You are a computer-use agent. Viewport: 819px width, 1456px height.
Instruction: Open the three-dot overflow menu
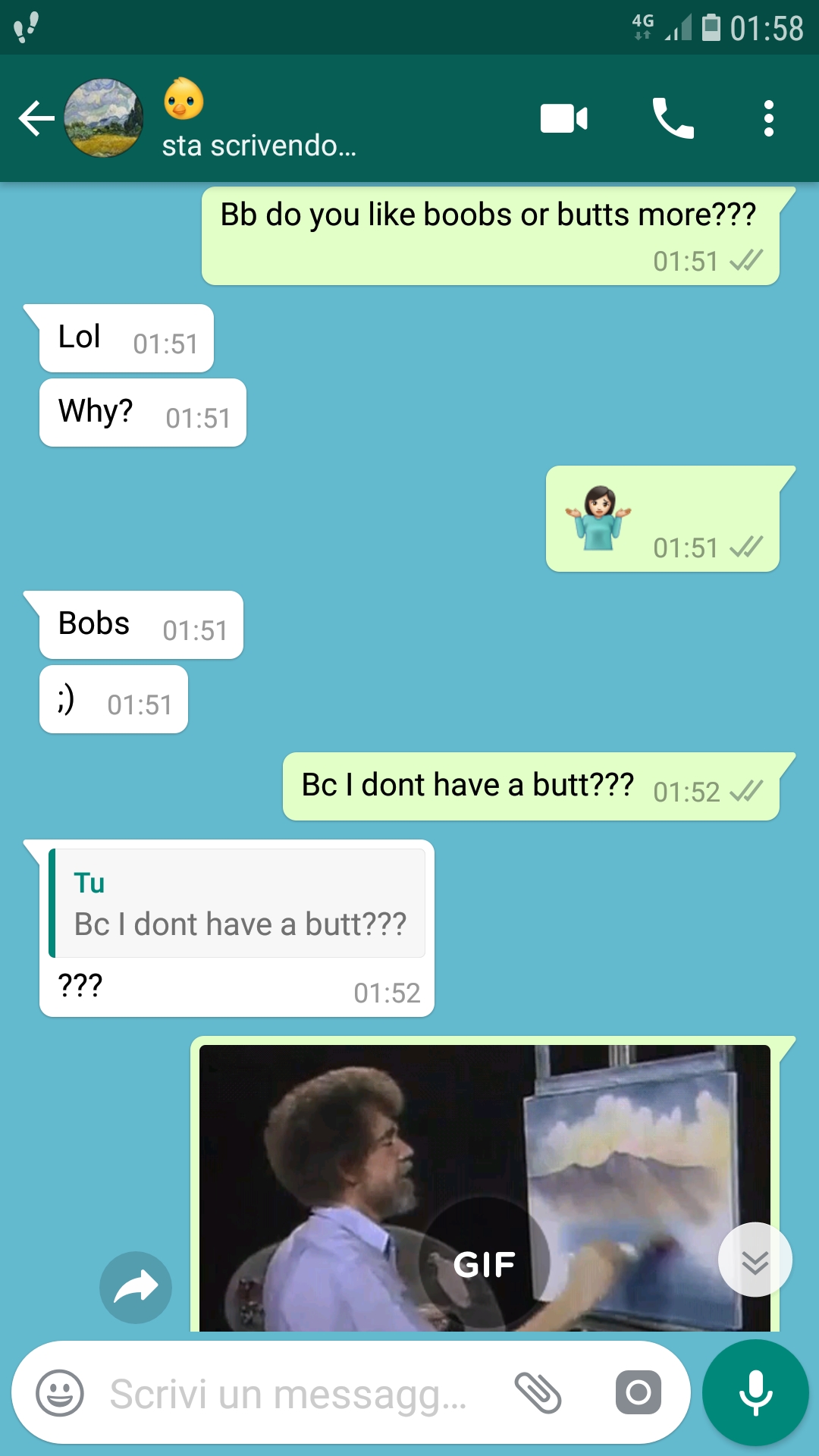769,119
